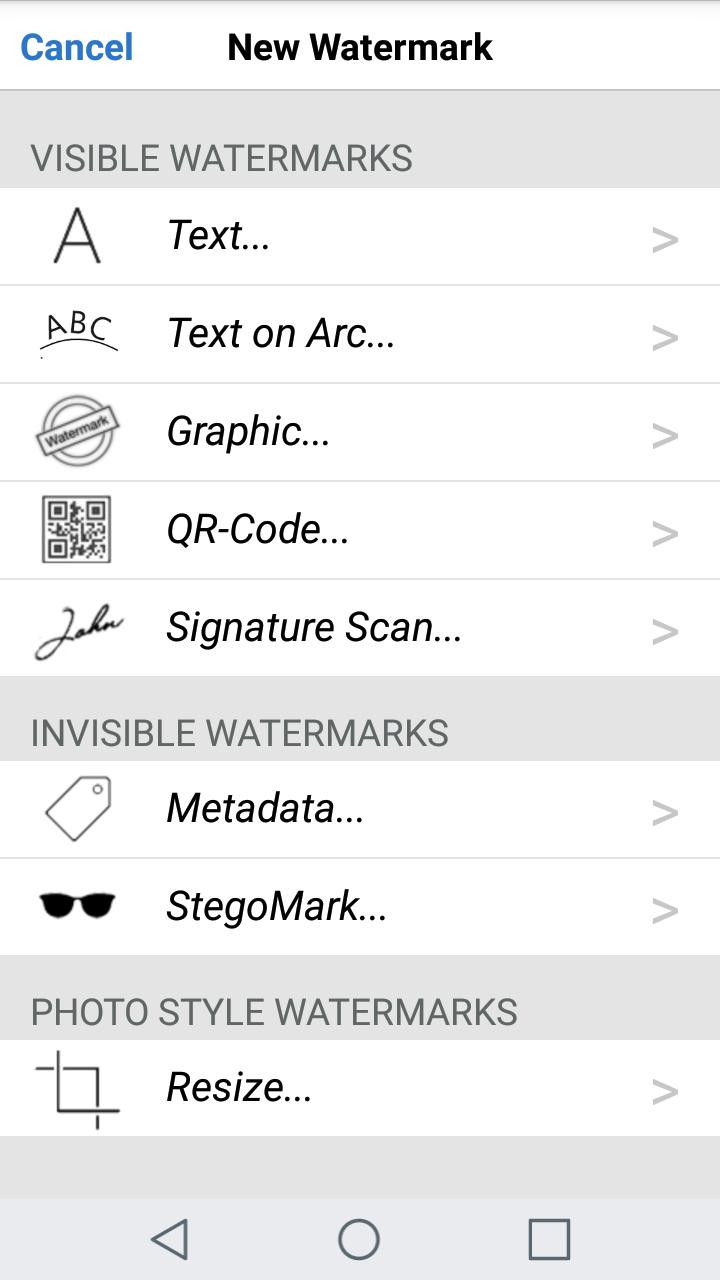Select Signature Scan watermark

click(x=360, y=628)
